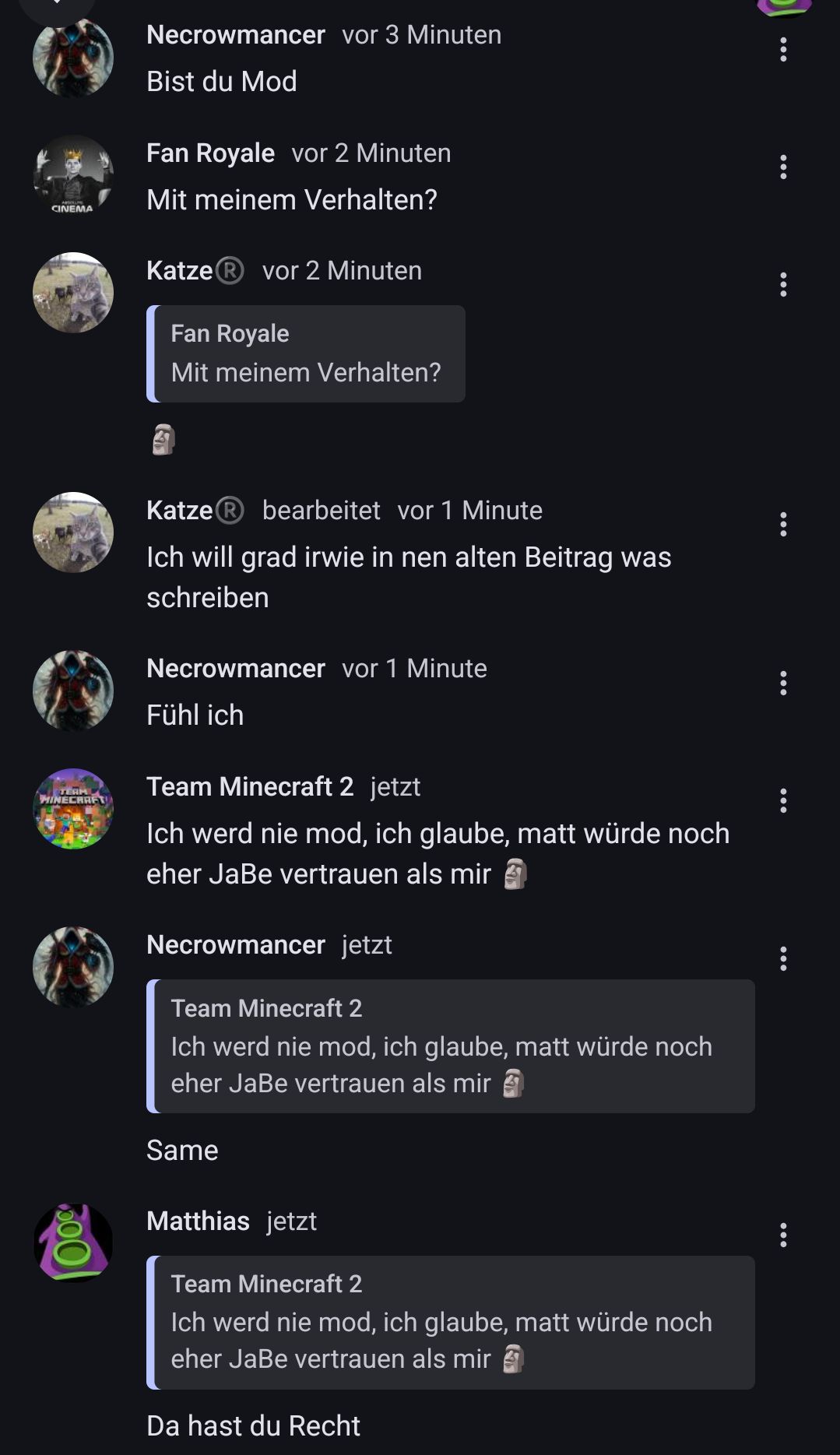
Task: Open overflow menu on Fan Royale's comment
Action: click(783, 167)
